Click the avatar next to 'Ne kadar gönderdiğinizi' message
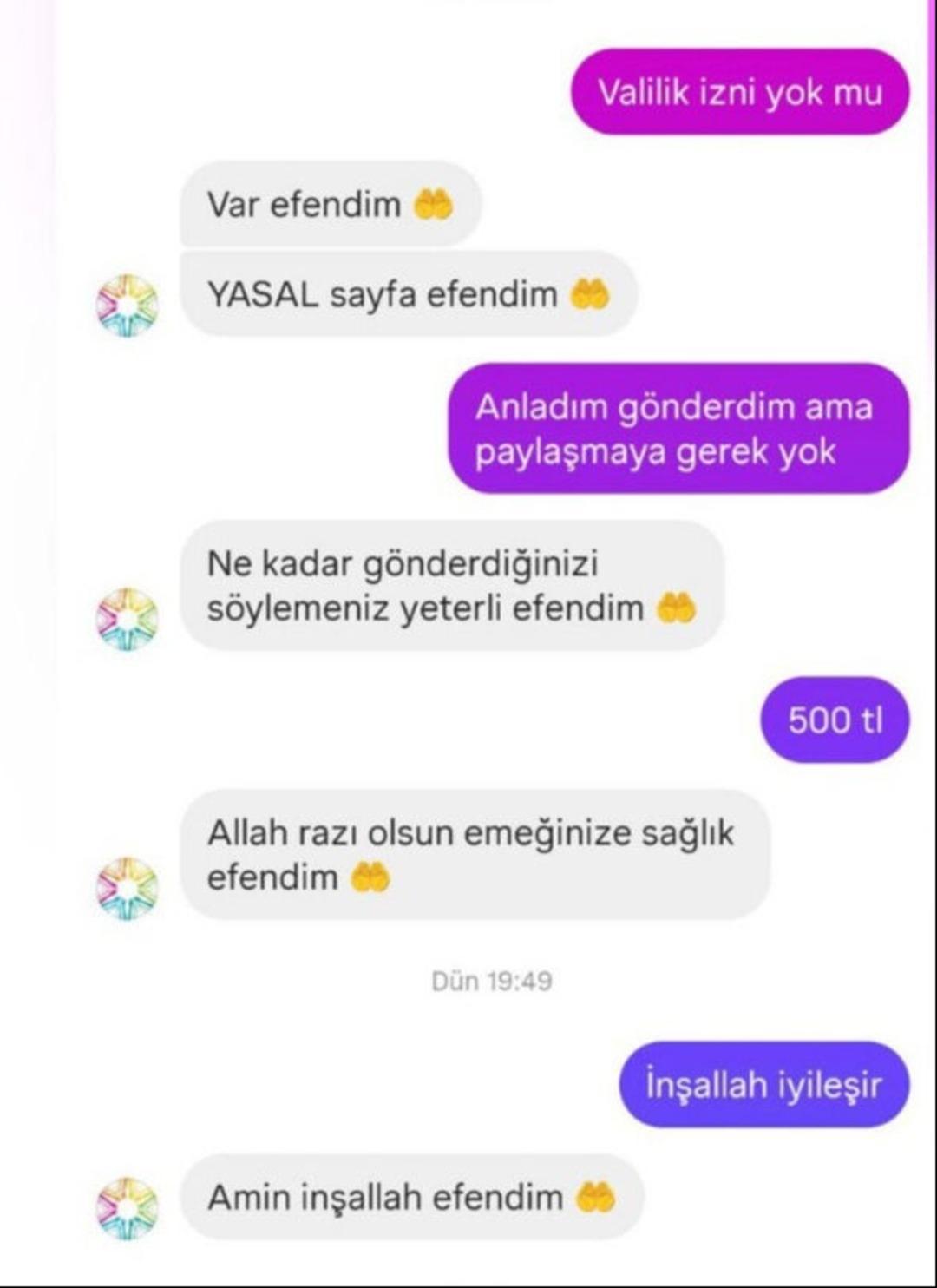Image resolution: width=937 pixels, height=1288 pixels. click(128, 618)
